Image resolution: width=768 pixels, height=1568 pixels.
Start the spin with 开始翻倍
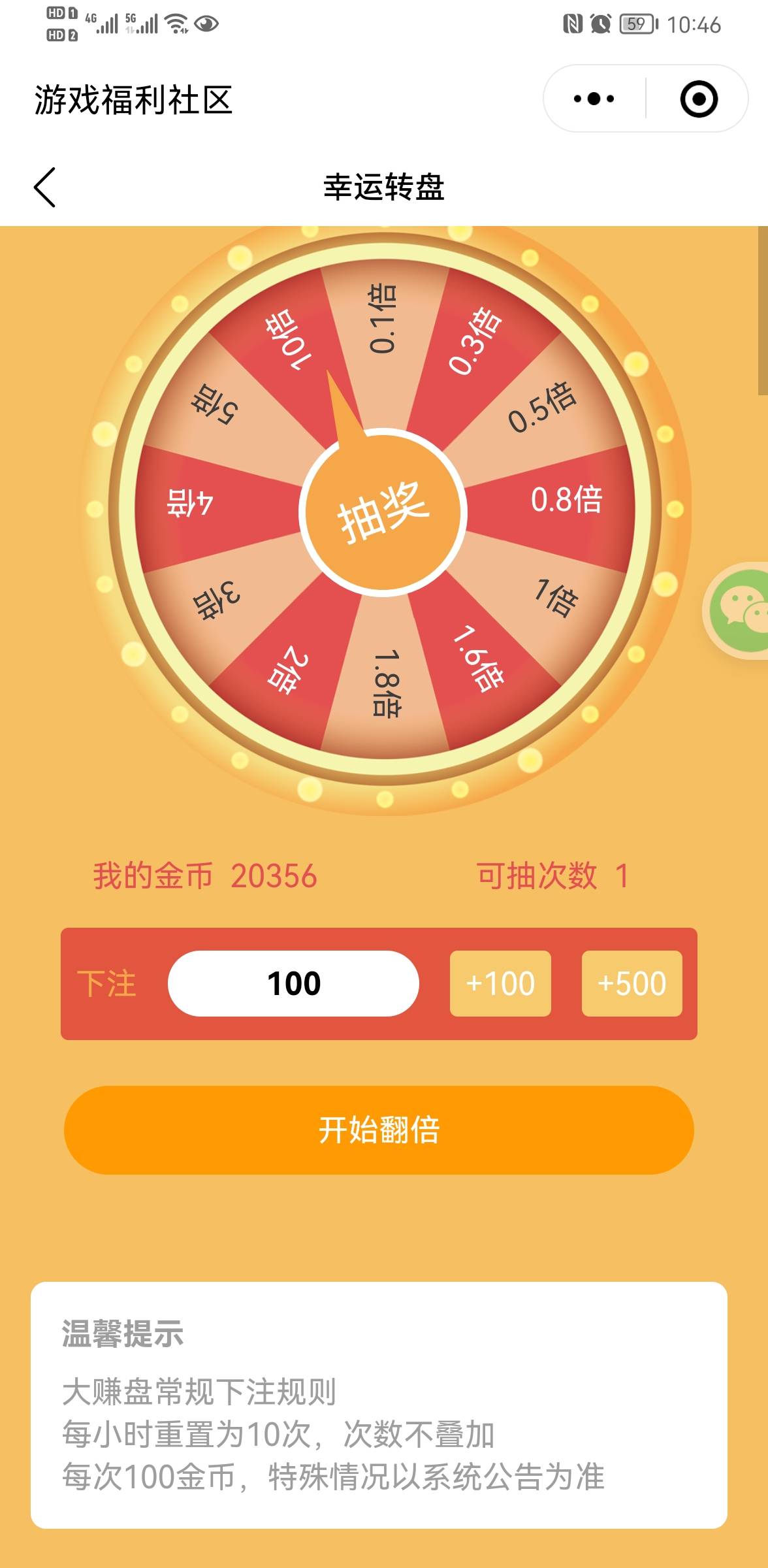click(x=379, y=1130)
